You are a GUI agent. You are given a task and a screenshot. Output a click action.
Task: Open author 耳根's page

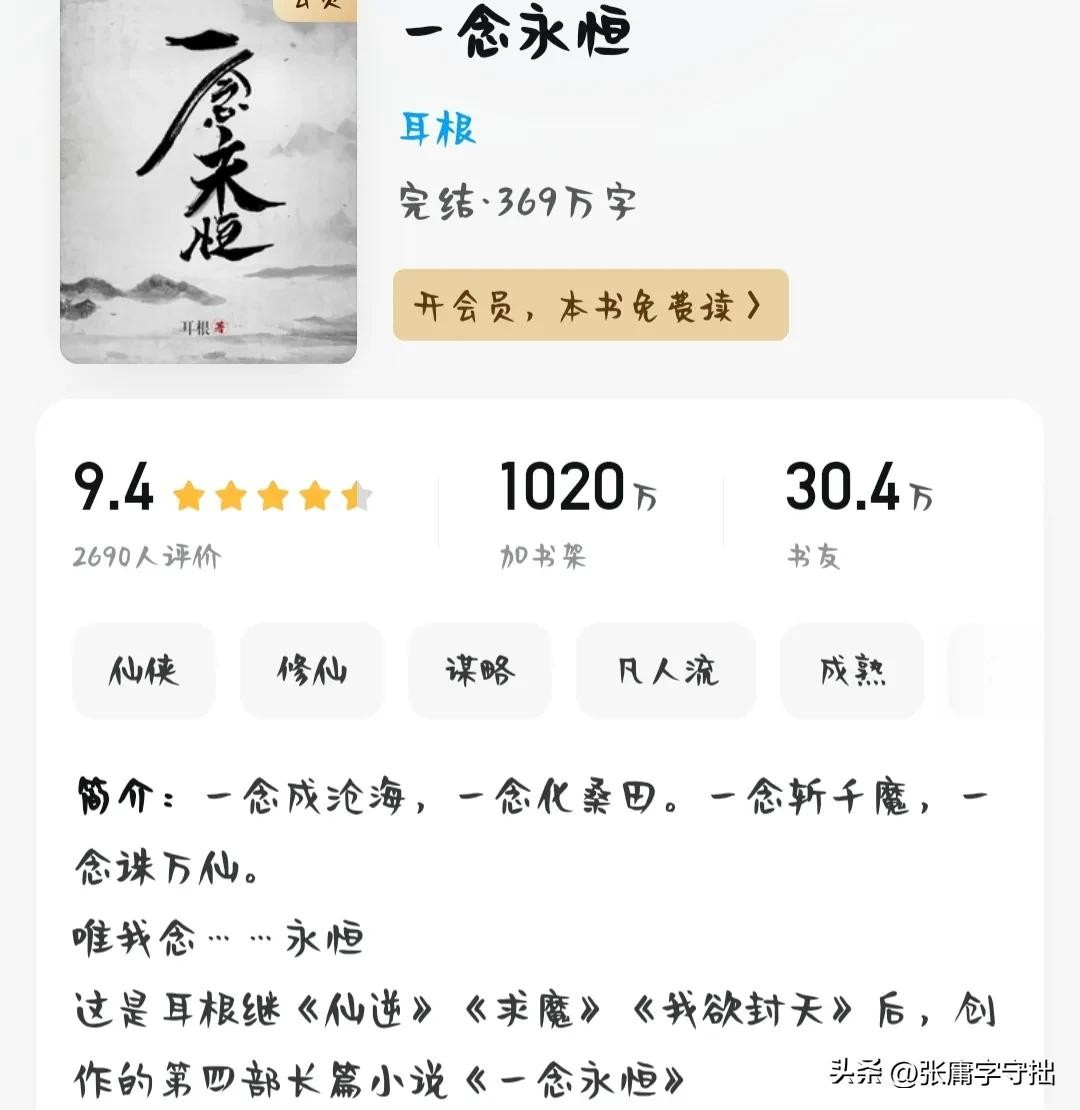pos(438,130)
